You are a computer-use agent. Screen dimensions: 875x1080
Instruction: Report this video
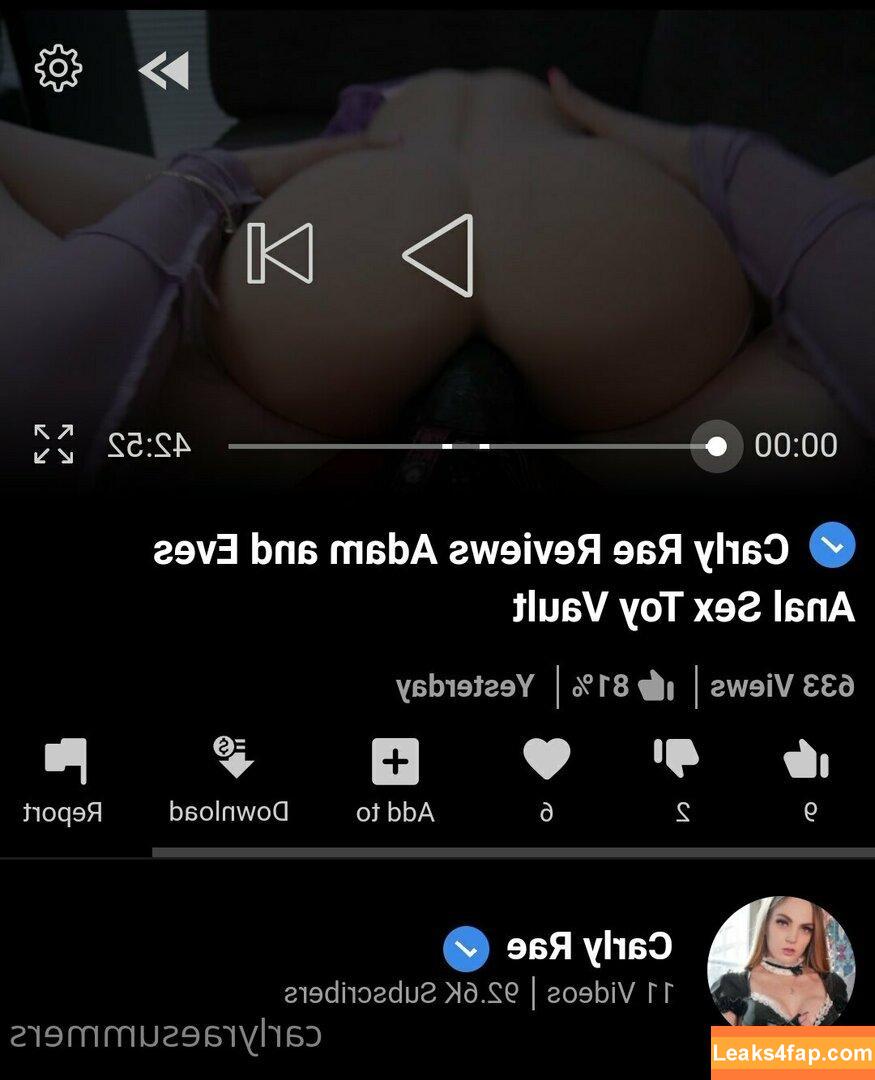point(64,781)
